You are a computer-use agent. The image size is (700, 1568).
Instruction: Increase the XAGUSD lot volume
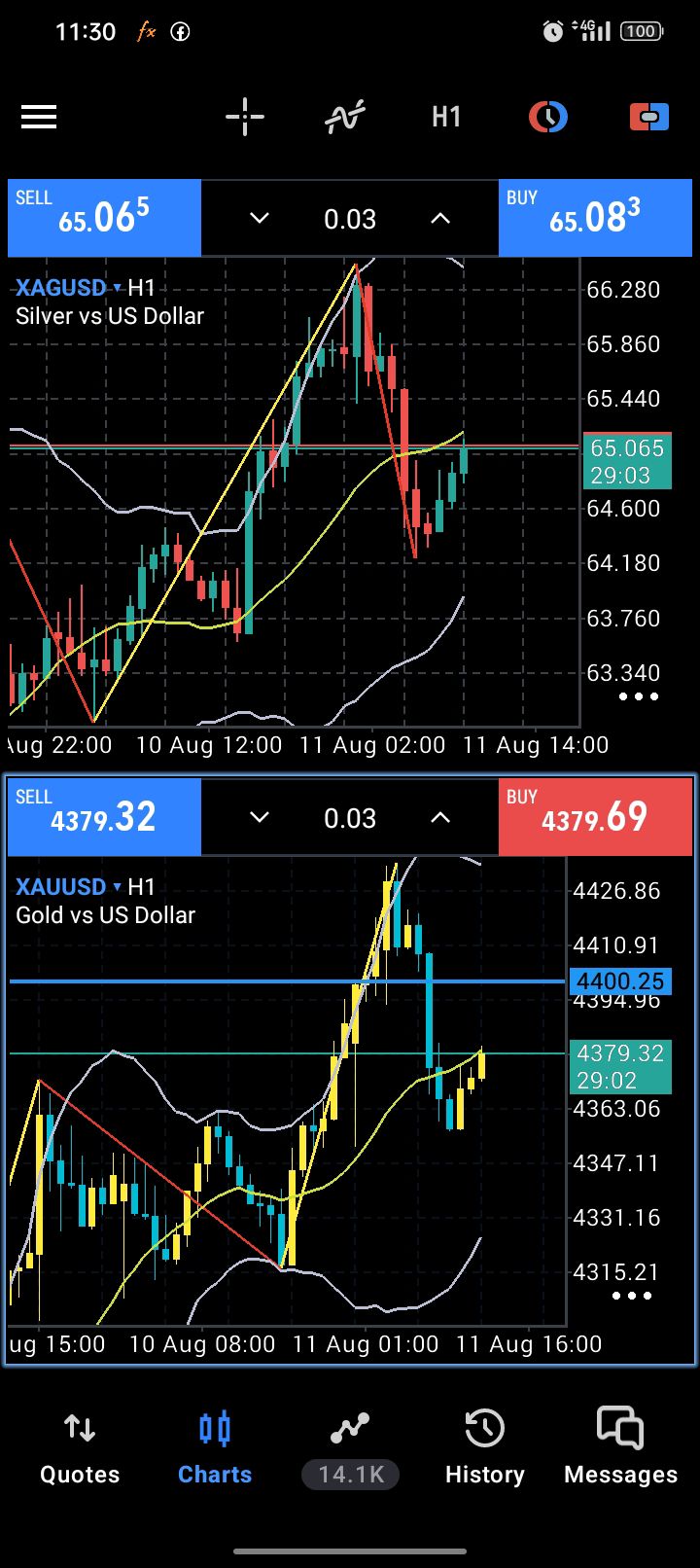440,218
